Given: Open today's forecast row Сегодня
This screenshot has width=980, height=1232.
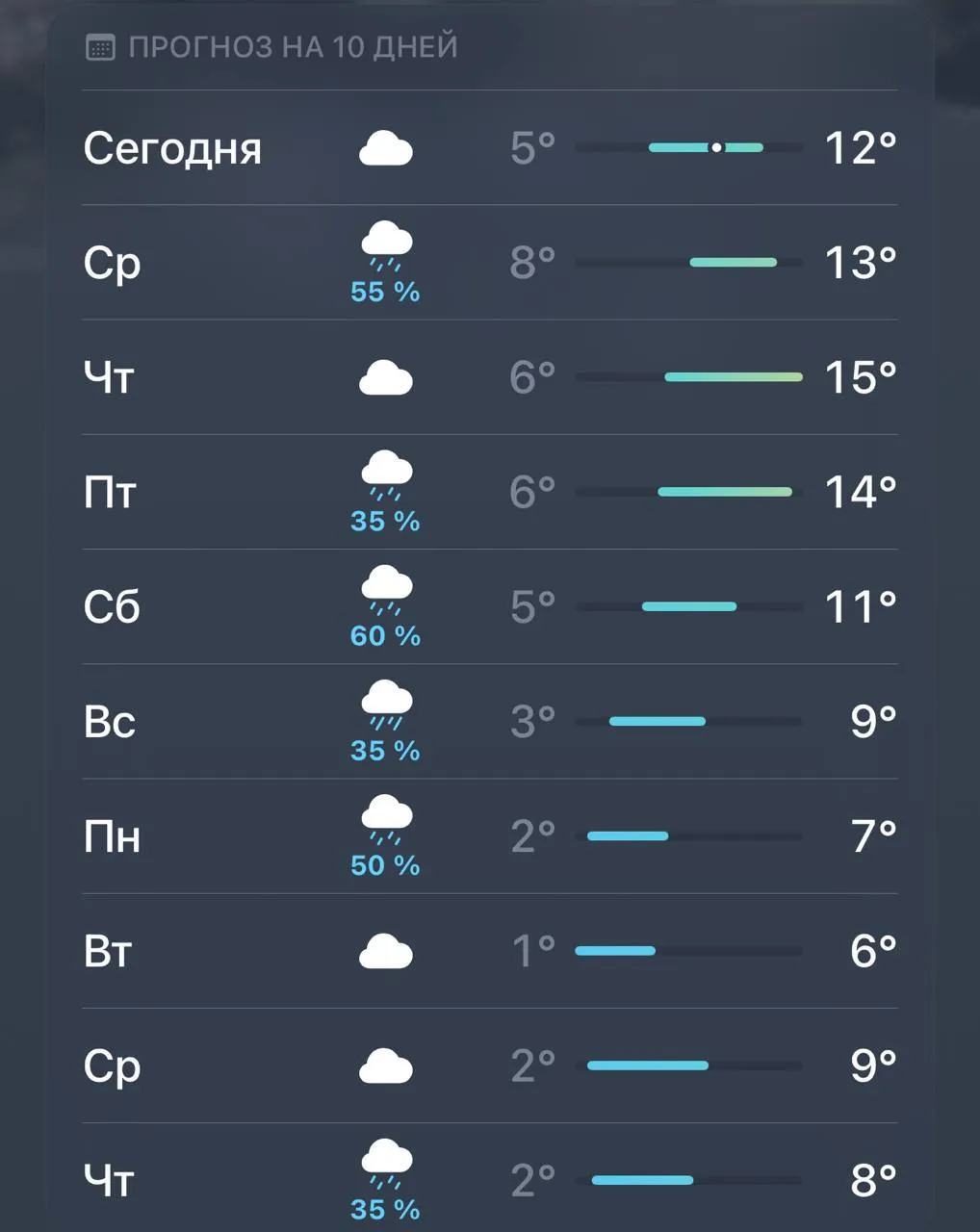Looking at the screenshot, I should [489, 148].
